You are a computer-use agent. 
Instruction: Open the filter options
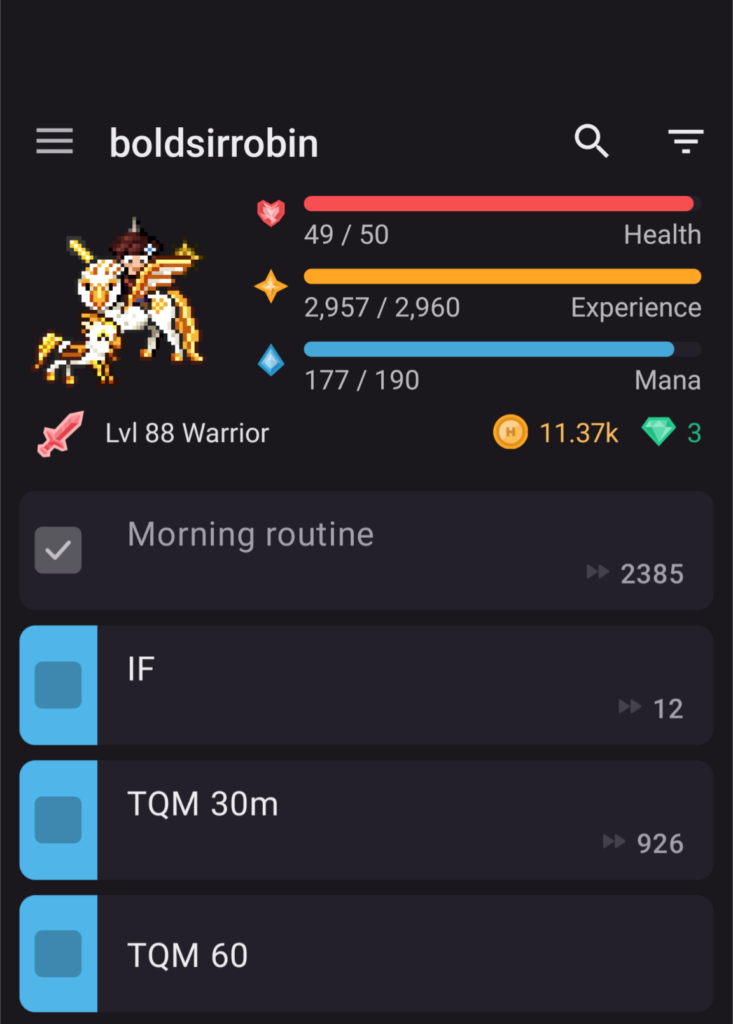pyautogui.click(x=685, y=141)
